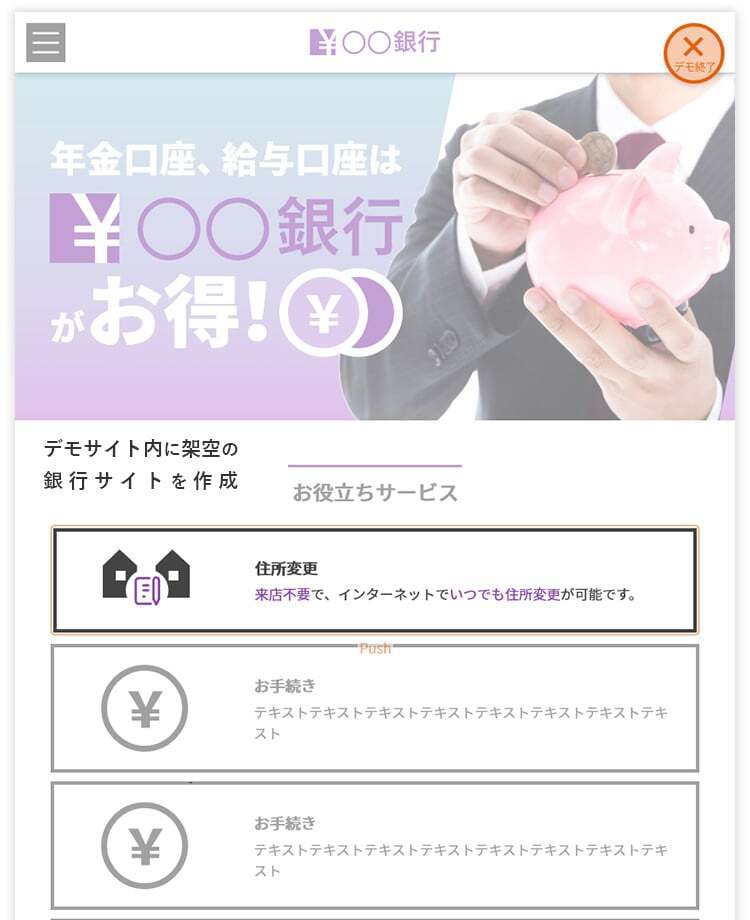Close the demo with デモ終了 button
Screen dimensions: 750x920
point(693,52)
